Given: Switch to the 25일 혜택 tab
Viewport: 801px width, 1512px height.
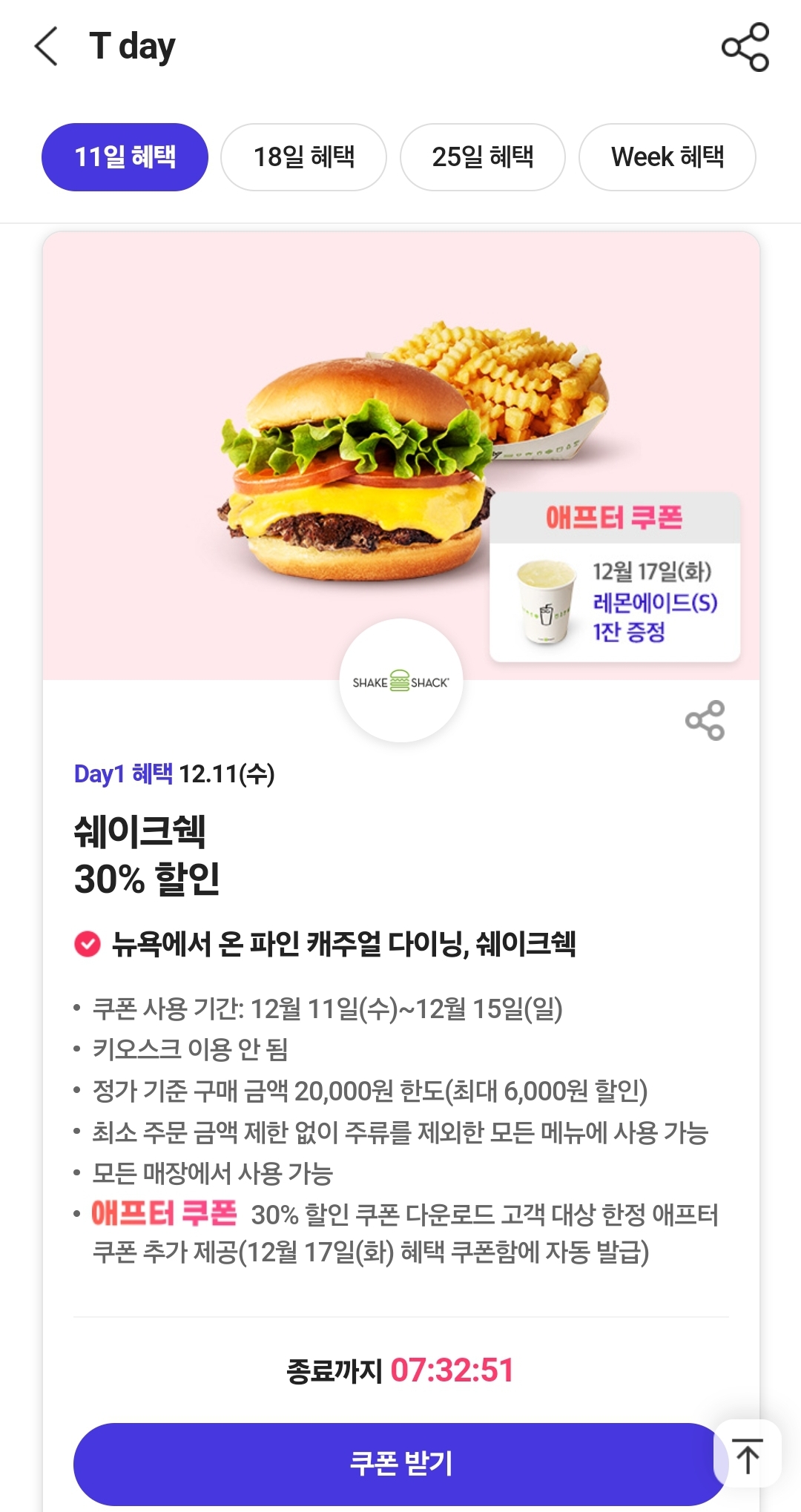Looking at the screenshot, I should [x=483, y=157].
